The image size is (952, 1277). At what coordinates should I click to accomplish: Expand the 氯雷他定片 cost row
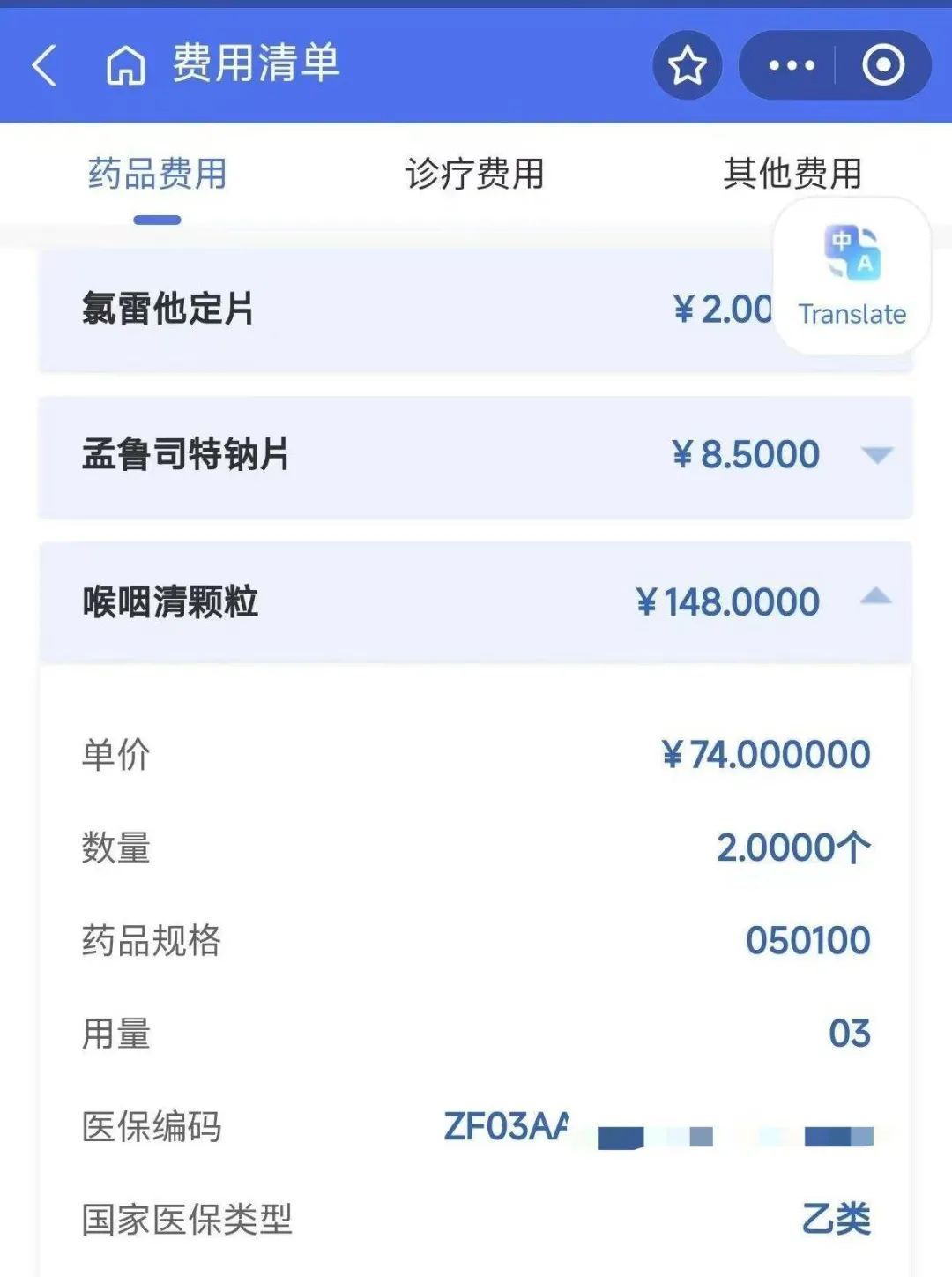397,310
